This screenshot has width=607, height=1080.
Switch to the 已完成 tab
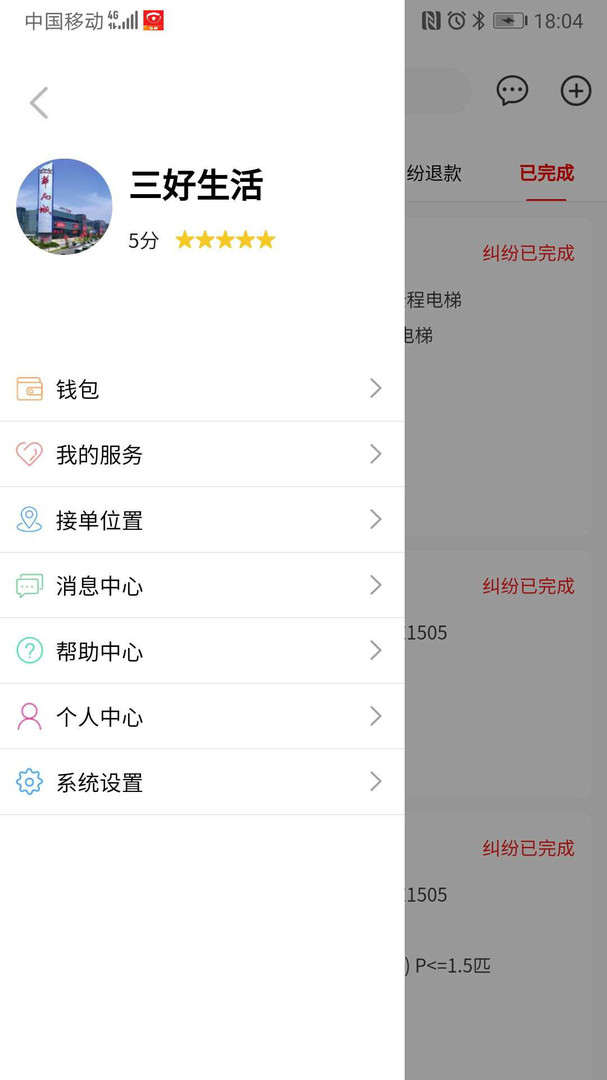click(x=546, y=173)
